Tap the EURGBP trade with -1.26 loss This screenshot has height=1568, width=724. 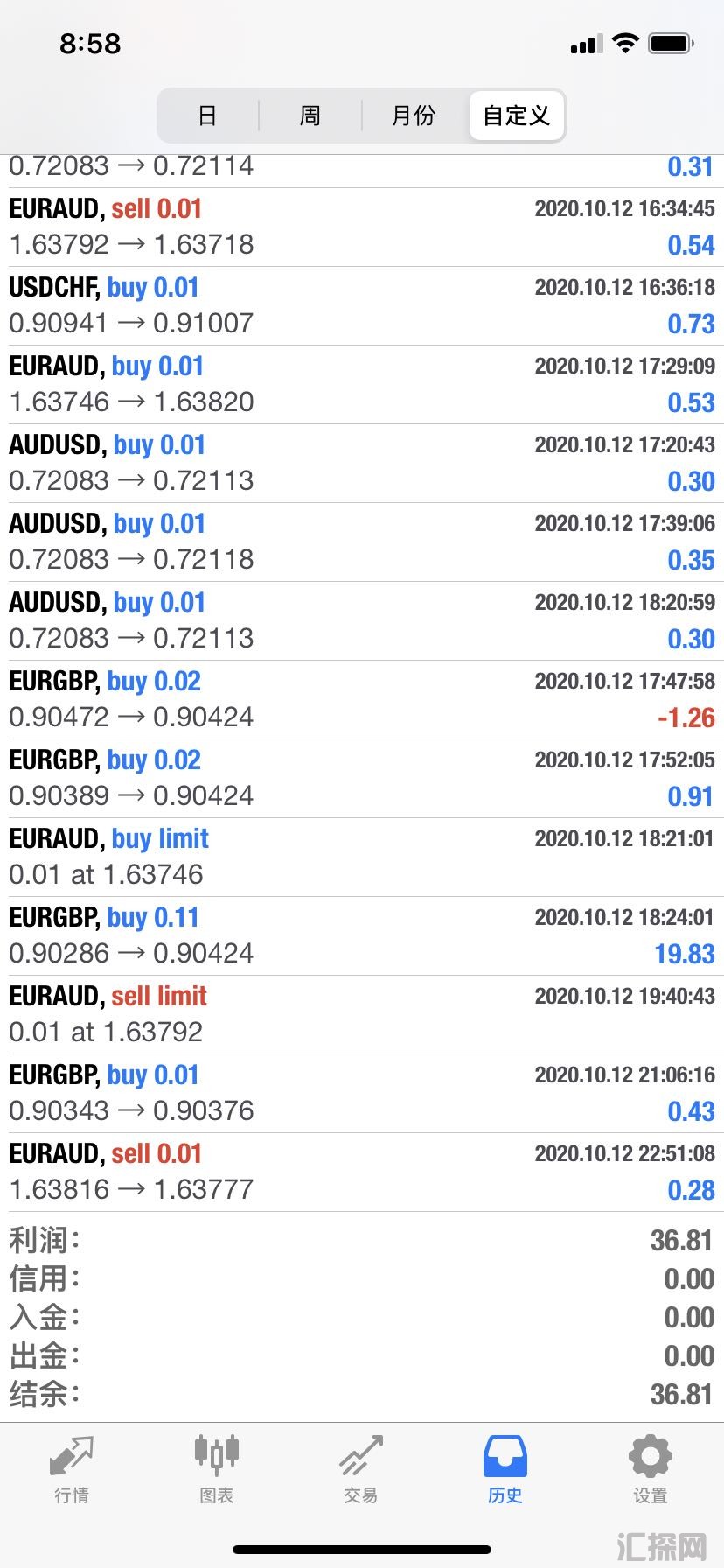tap(362, 699)
